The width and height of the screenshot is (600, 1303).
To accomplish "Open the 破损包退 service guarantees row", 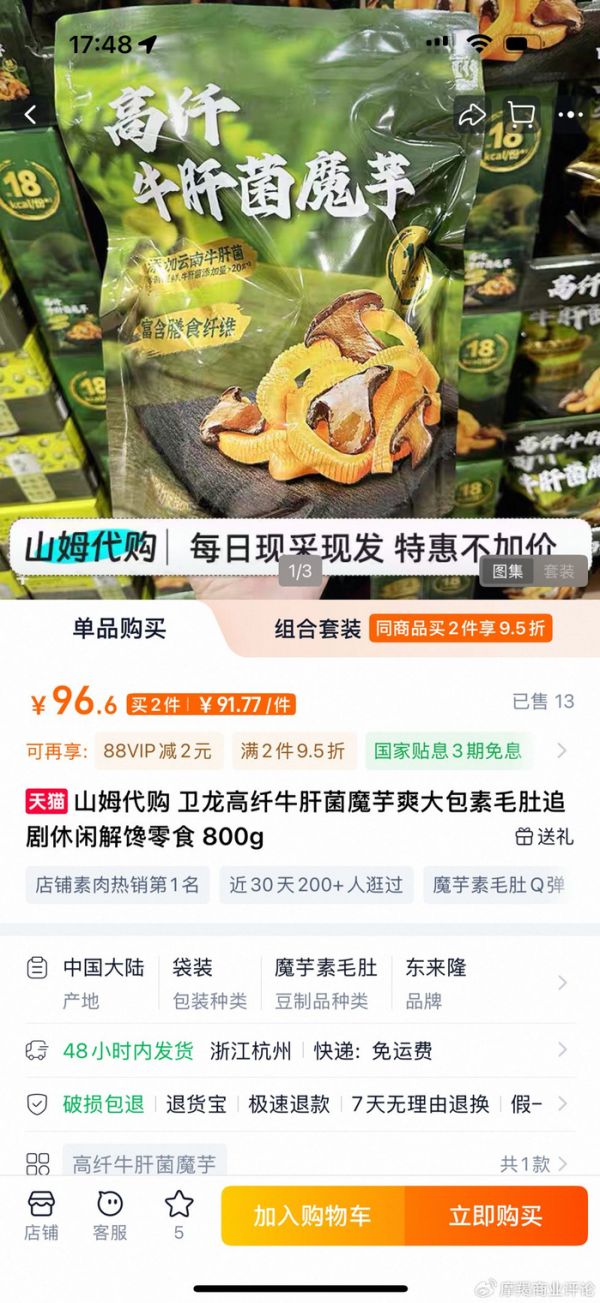I will point(300,1104).
